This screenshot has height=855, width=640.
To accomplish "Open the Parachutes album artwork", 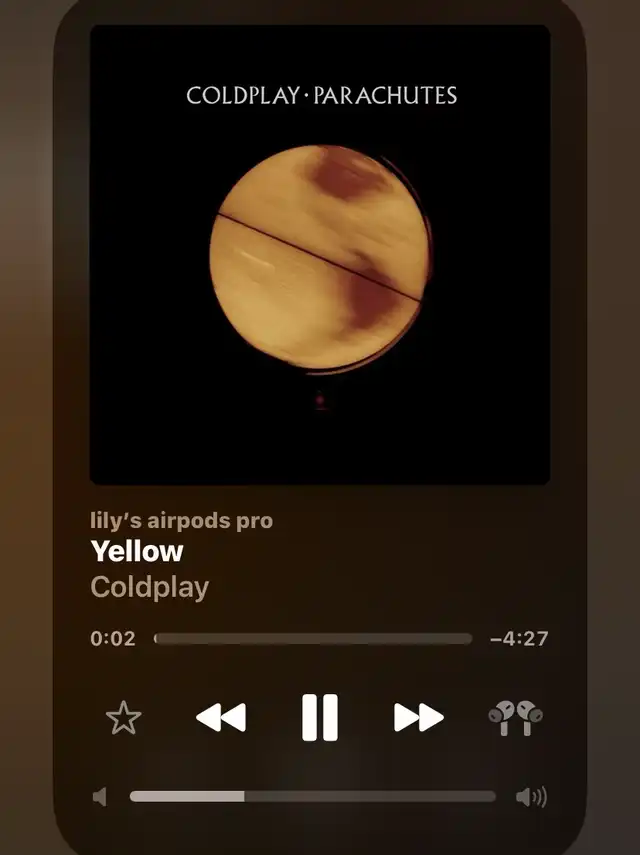I will 320,255.
